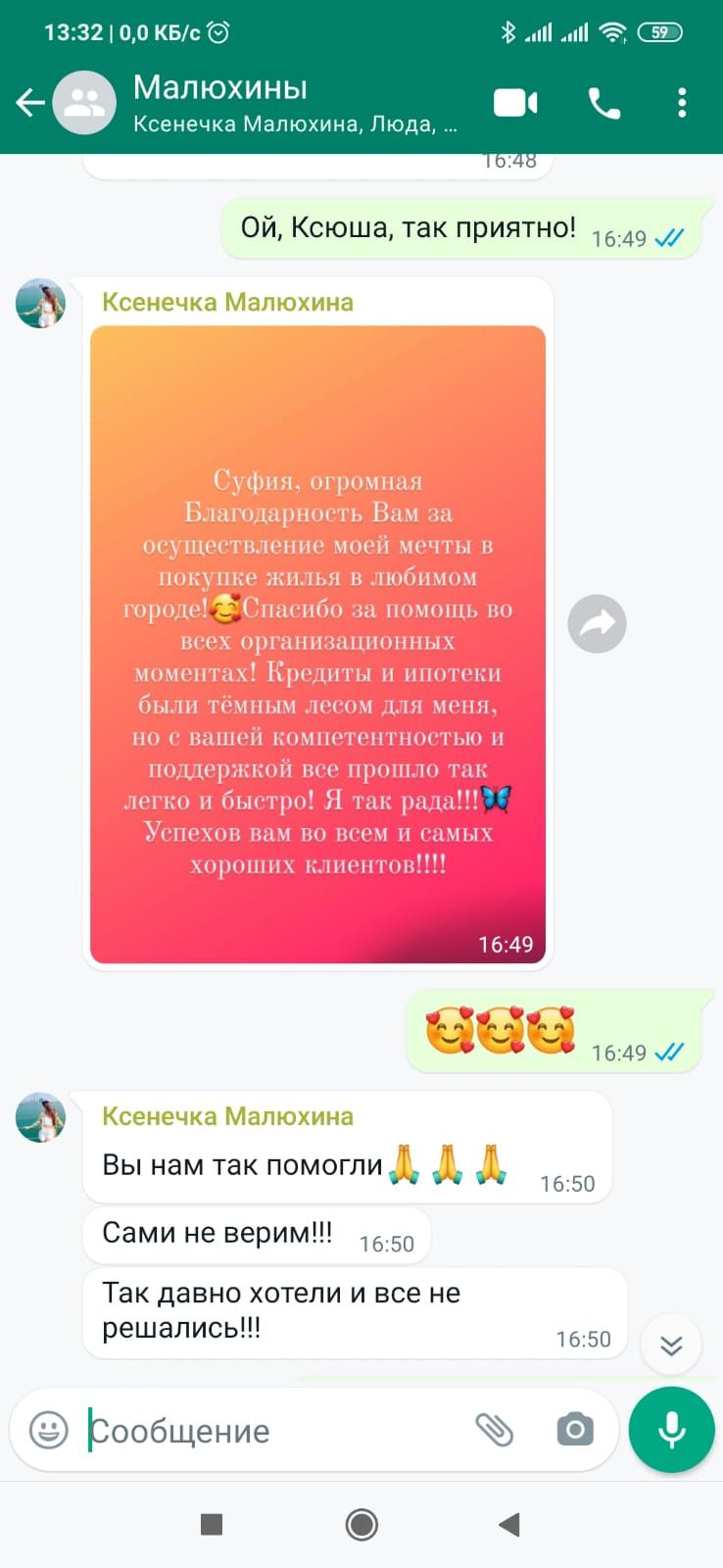The width and height of the screenshot is (723, 1568).
Task: Record a voice message
Action: point(672,1430)
